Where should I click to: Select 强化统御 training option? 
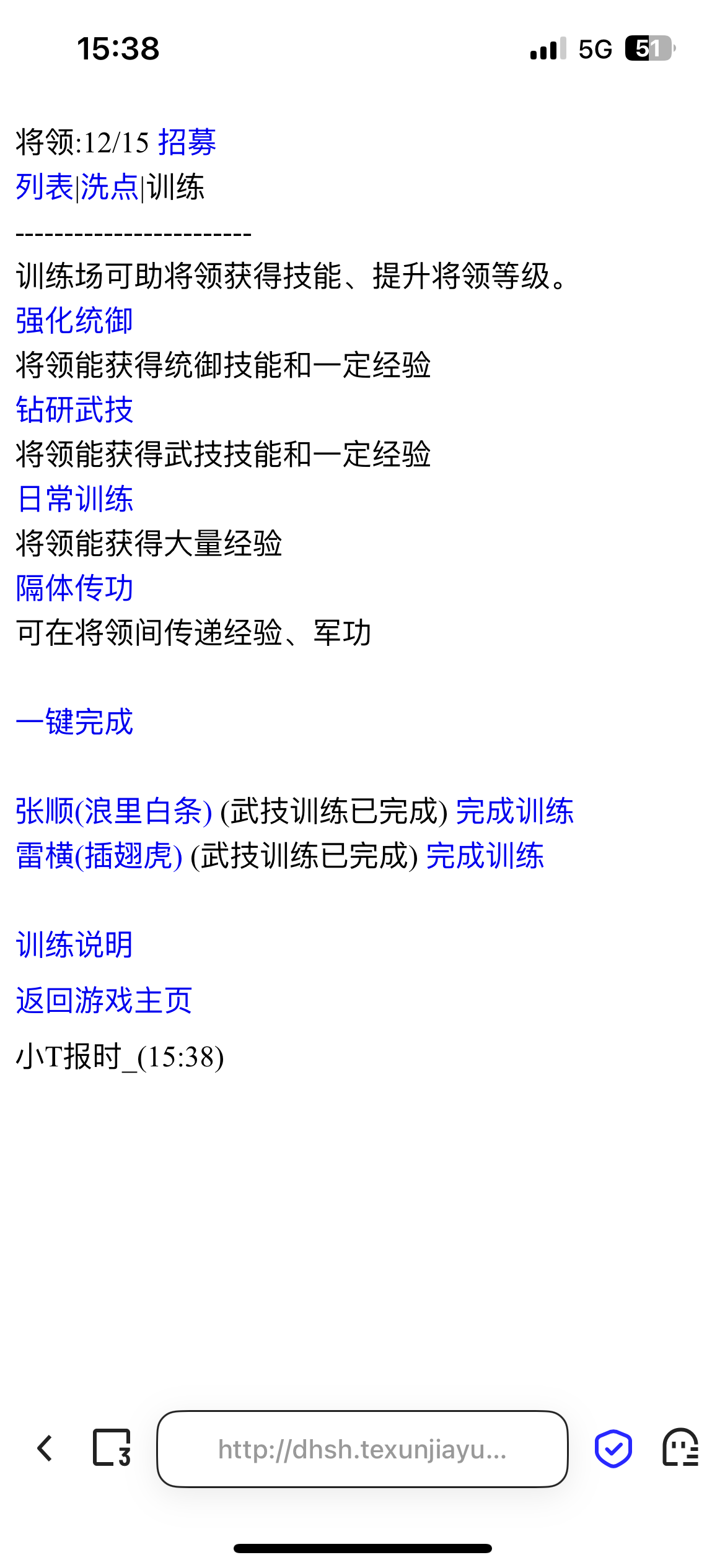pyautogui.click(x=74, y=321)
